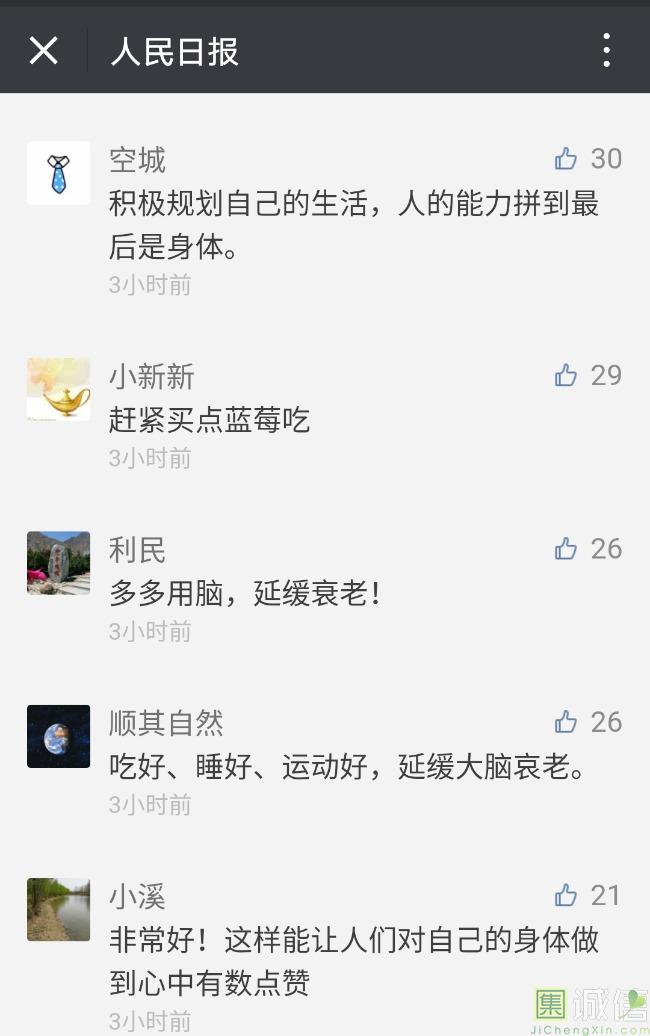
Task: Give a thumbs-up to 顺其自然's comment
Action: coord(567,722)
